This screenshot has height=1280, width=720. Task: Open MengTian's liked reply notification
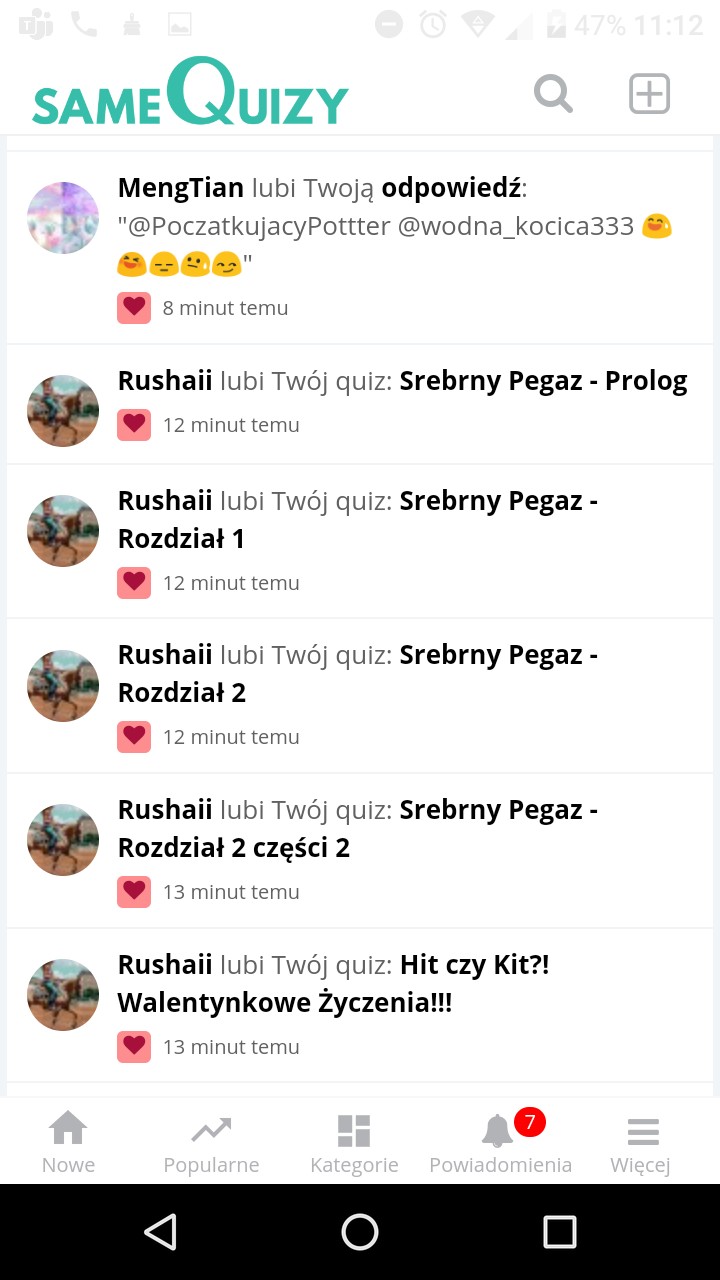(400, 246)
